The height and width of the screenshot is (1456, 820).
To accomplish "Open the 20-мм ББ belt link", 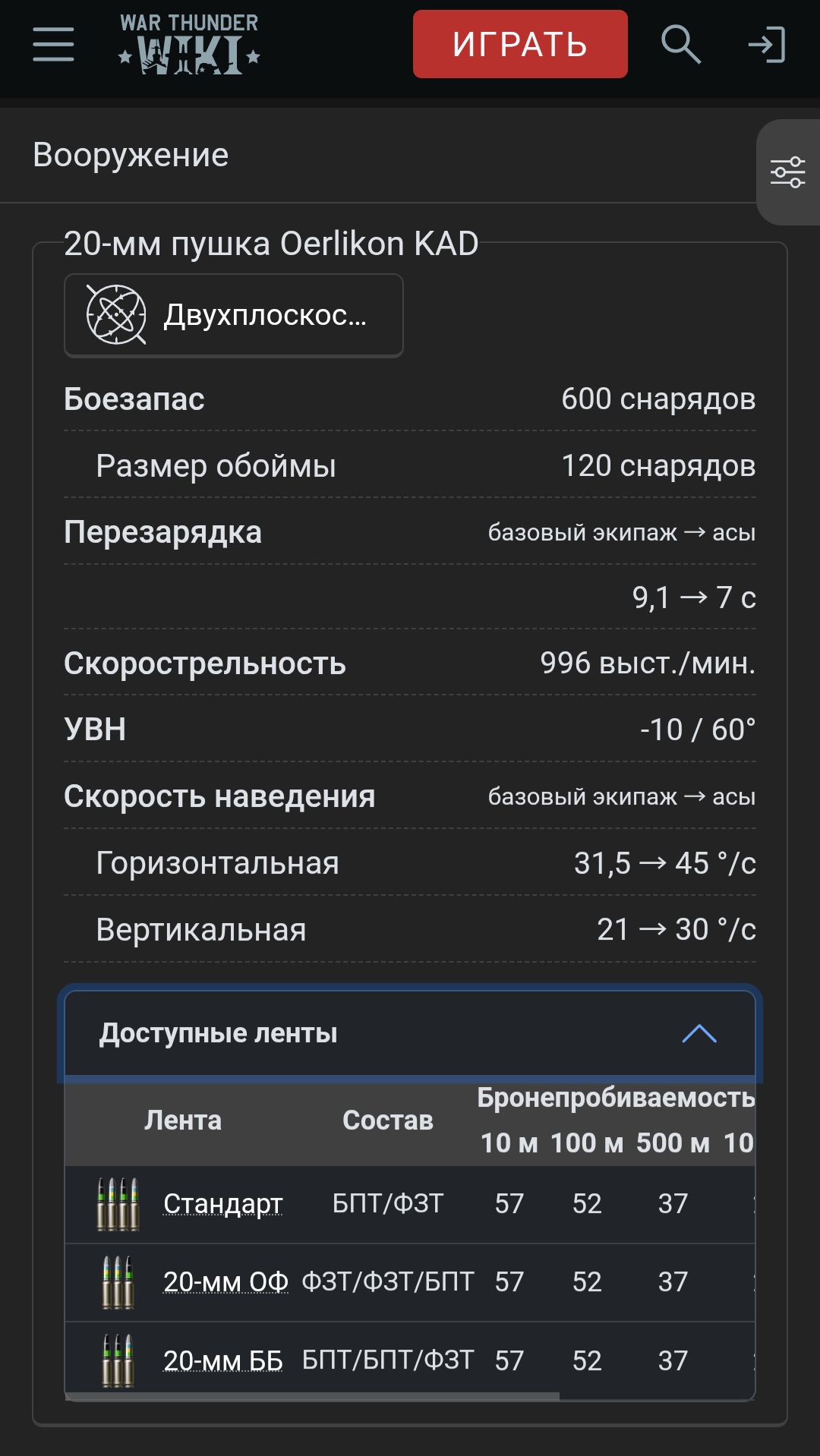I will 222,1360.
